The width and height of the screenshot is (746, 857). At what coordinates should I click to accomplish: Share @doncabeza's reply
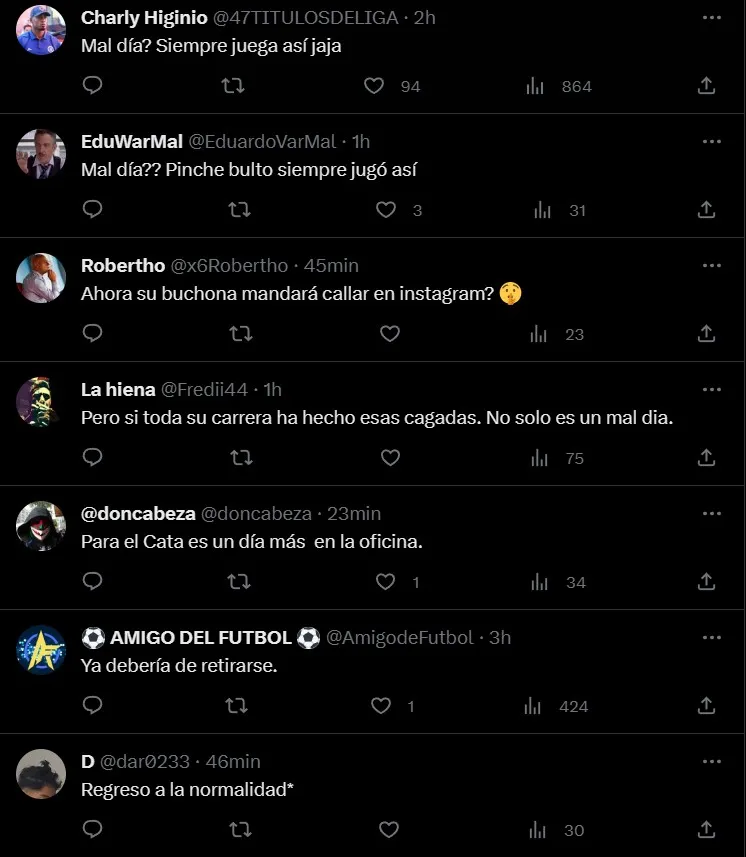click(x=705, y=581)
